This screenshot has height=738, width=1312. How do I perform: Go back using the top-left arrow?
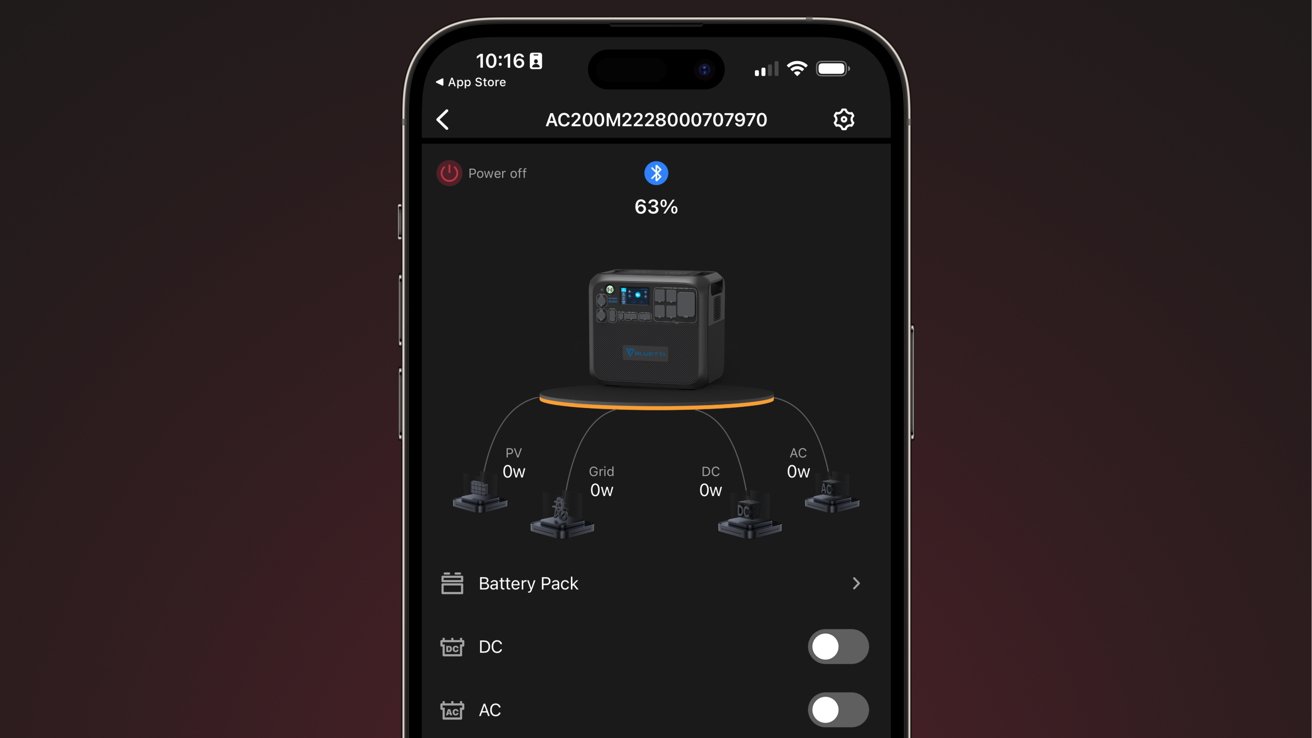443,120
